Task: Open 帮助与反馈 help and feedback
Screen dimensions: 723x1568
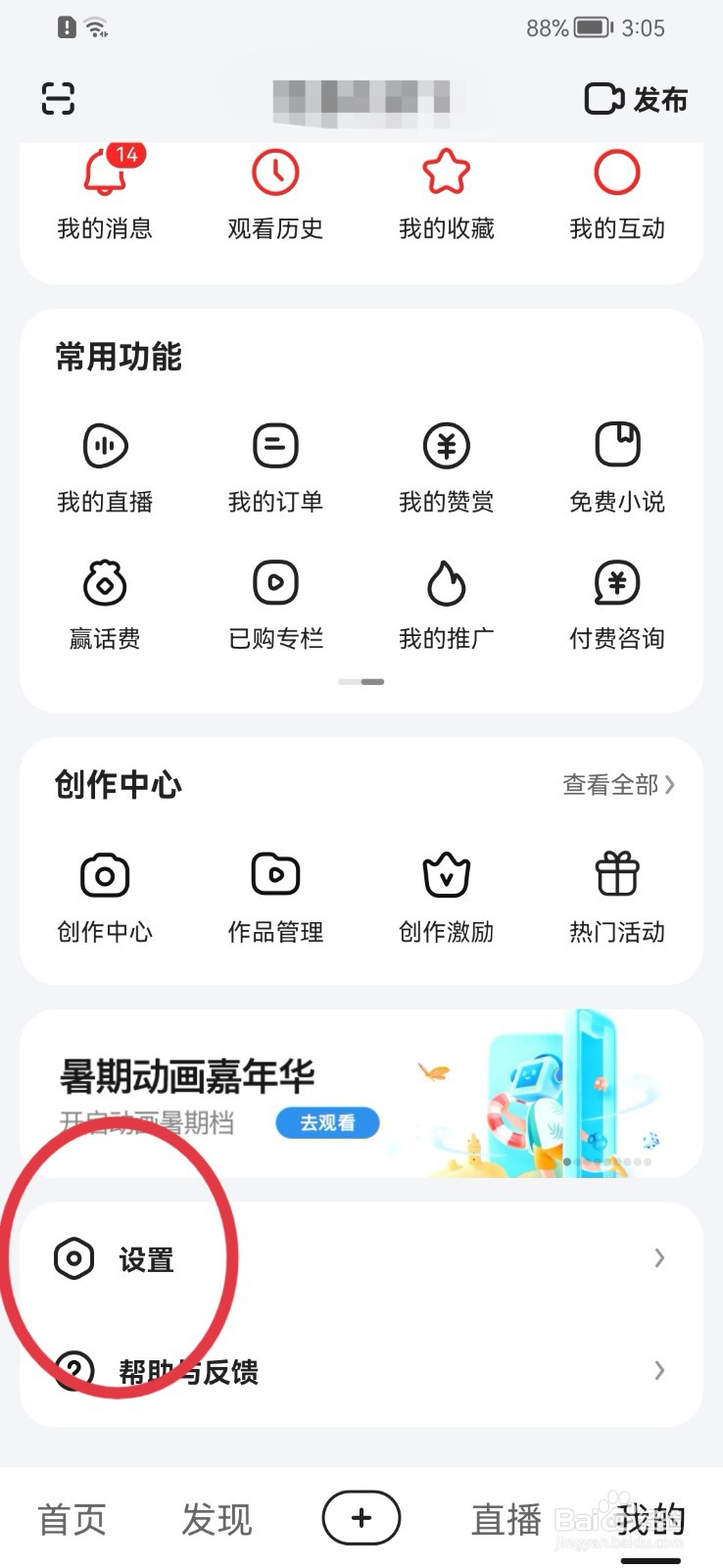Action: [361, 1371]
